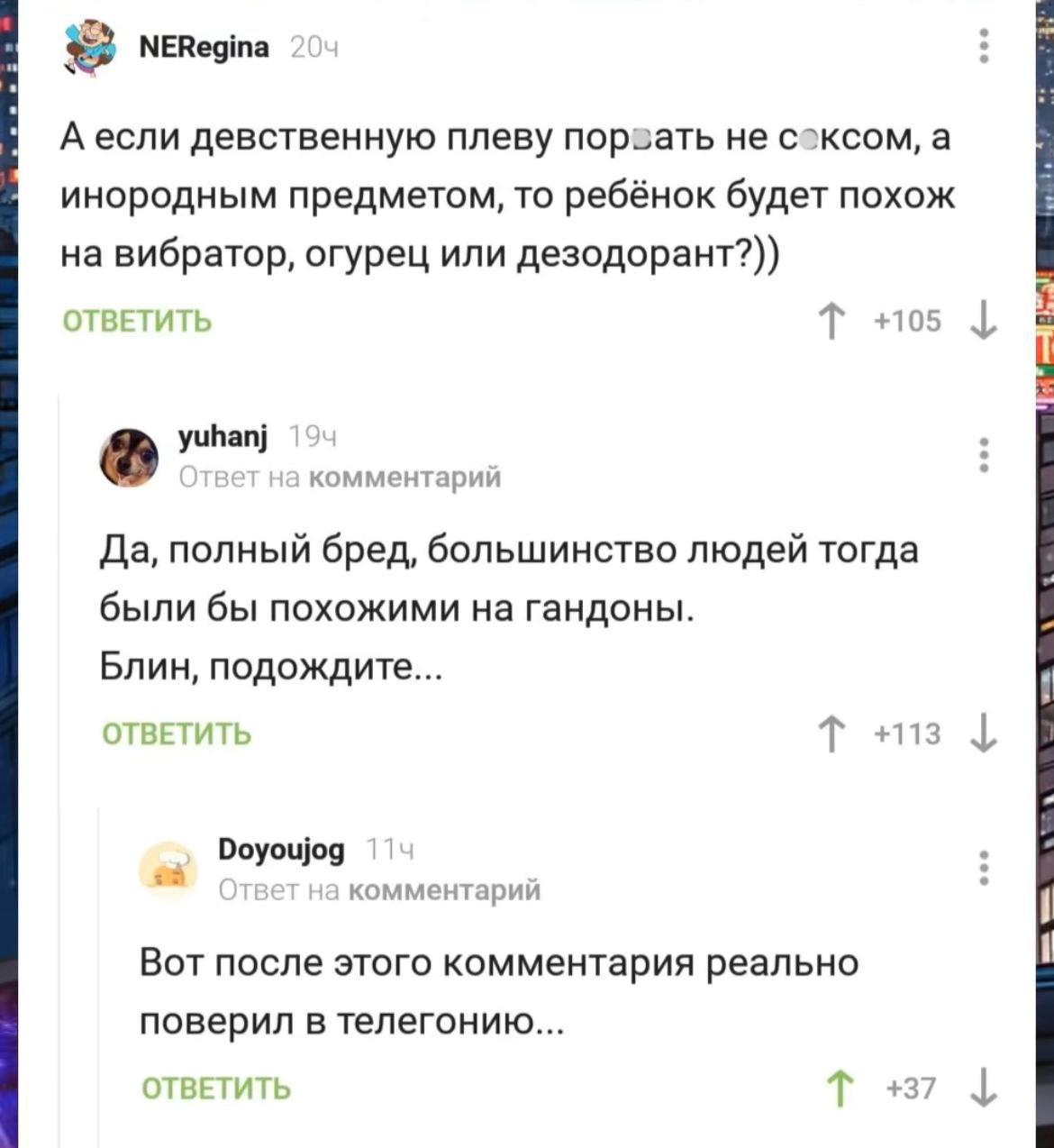Image resolution: width=1054 pixels, height=1148 pixels.
Task: Downvote NERegina's comment
Action: pos(985,321)
